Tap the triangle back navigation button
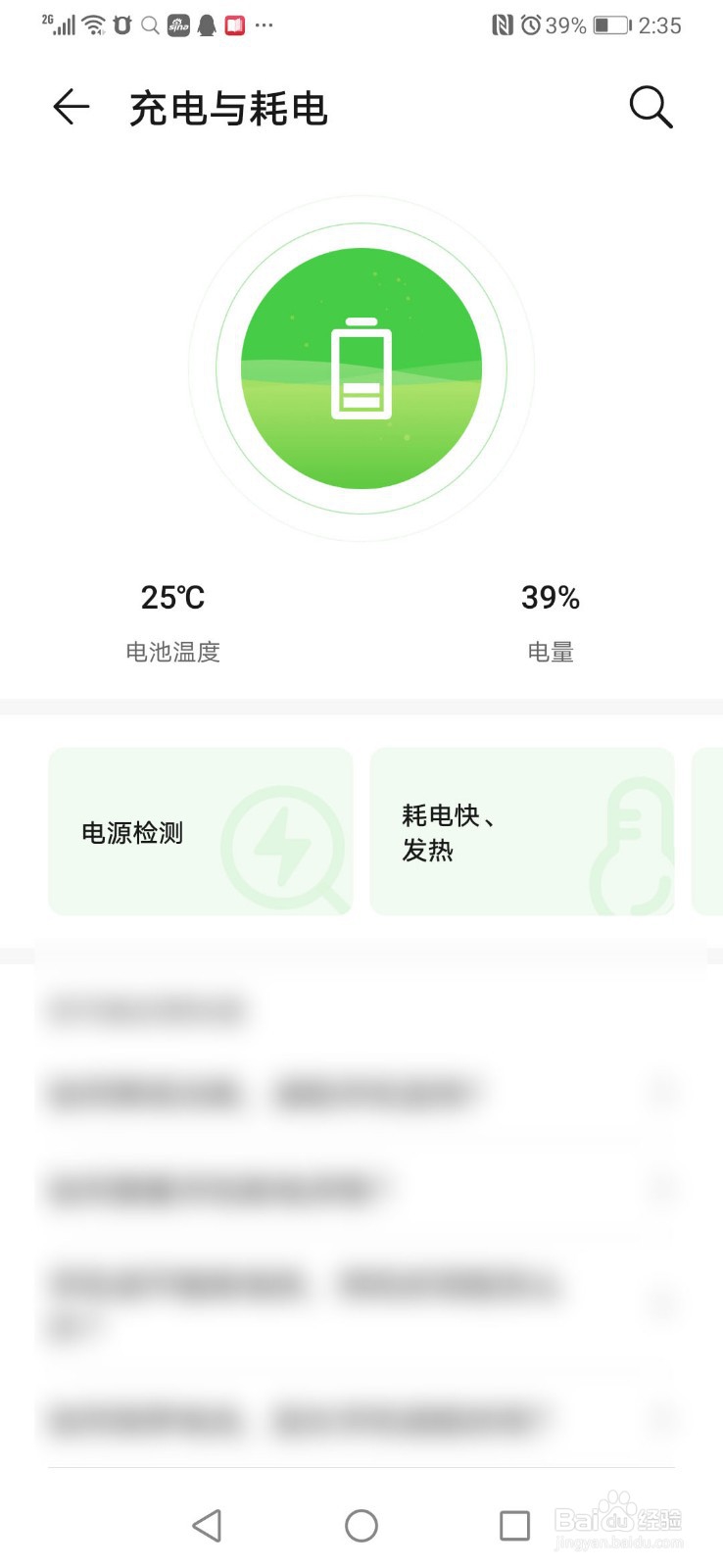The image size is (723, 1568). click(207, 1525)
